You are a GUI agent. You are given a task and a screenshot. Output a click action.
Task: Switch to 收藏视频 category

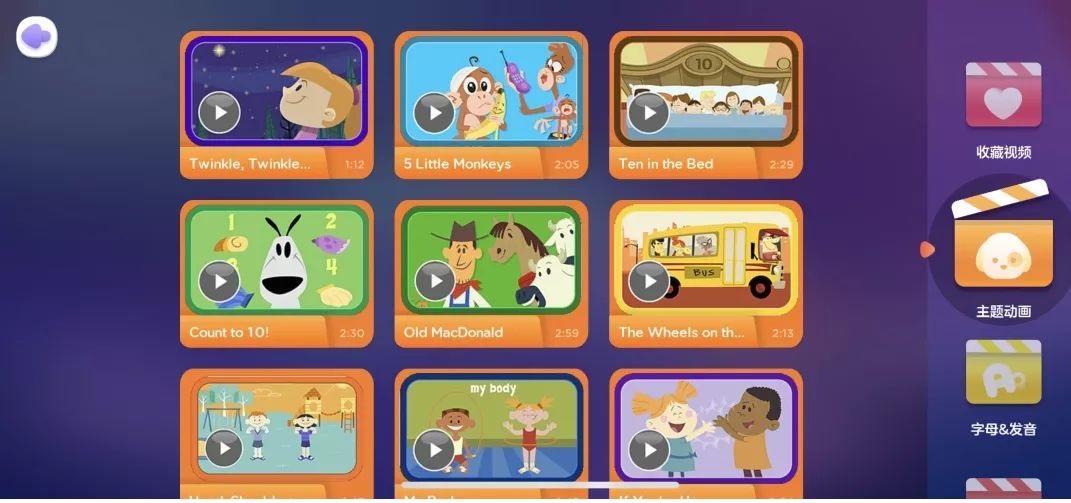click(x=1003, y=109)
